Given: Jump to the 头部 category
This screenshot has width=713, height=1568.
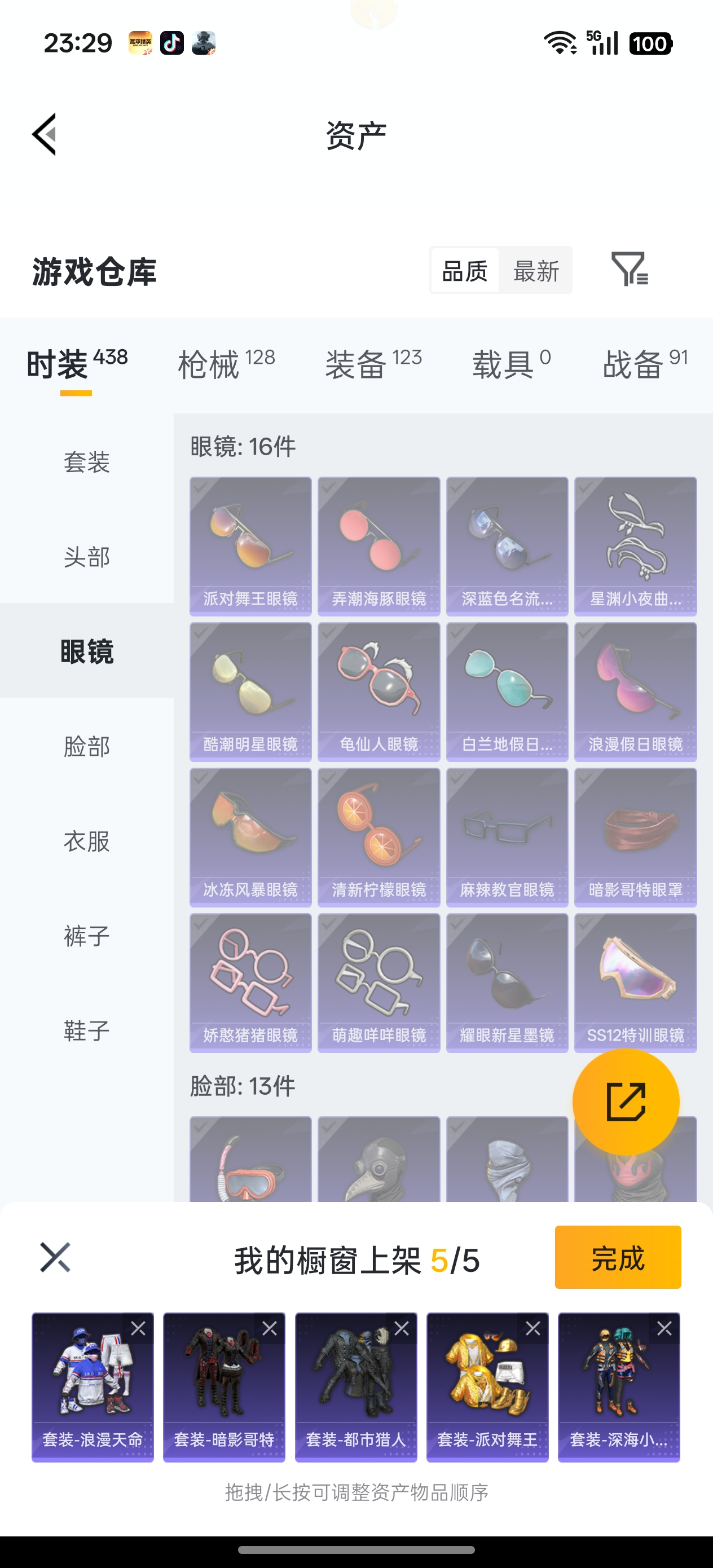Looking at the screenshot, I should (x=86, y=556).
